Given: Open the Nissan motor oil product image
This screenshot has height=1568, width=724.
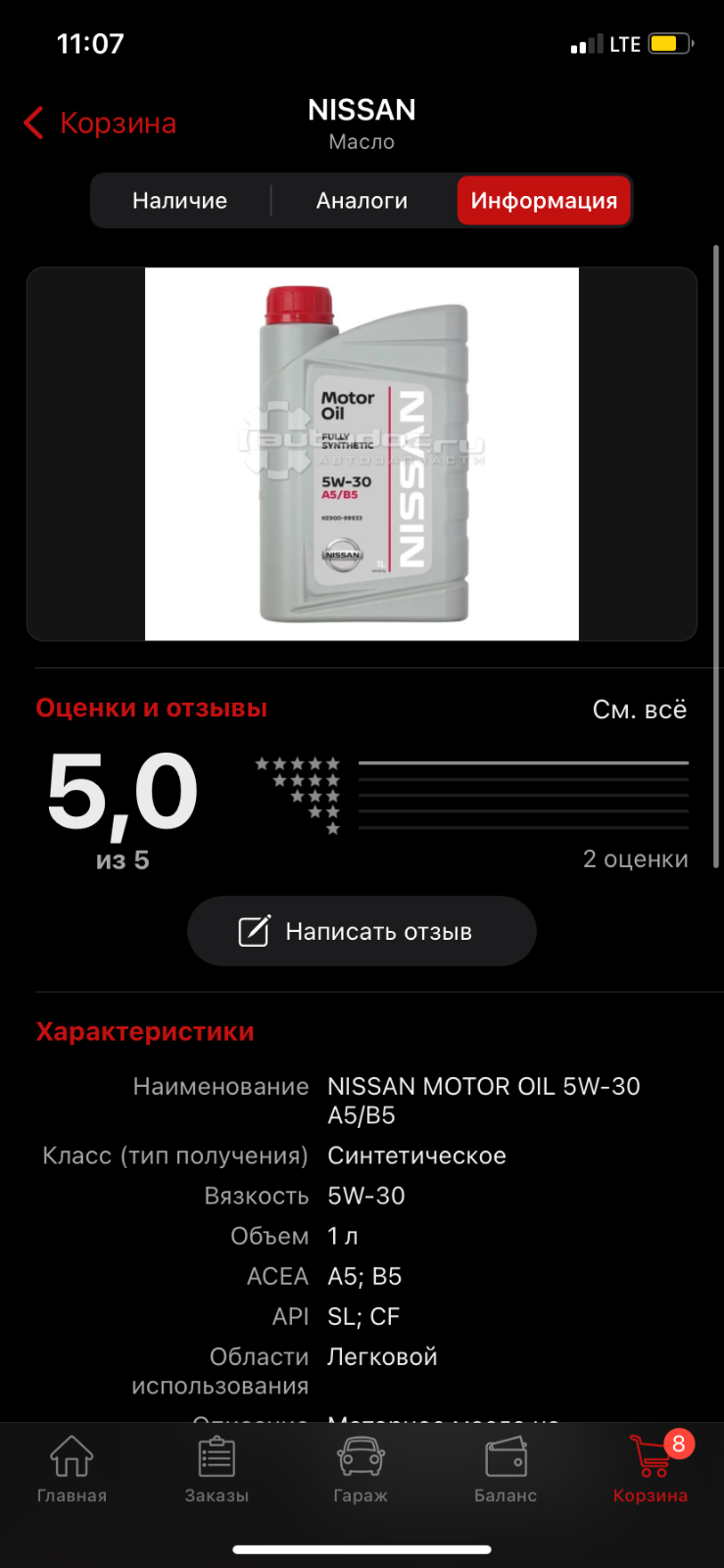Looking at the screenshot, I should (x=362, y=454).
